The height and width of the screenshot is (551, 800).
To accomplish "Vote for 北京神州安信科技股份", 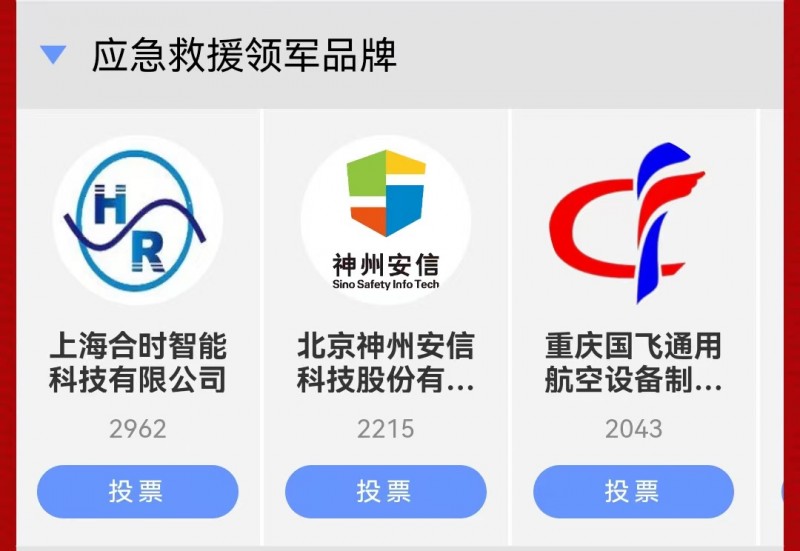I will pos(385,491).
